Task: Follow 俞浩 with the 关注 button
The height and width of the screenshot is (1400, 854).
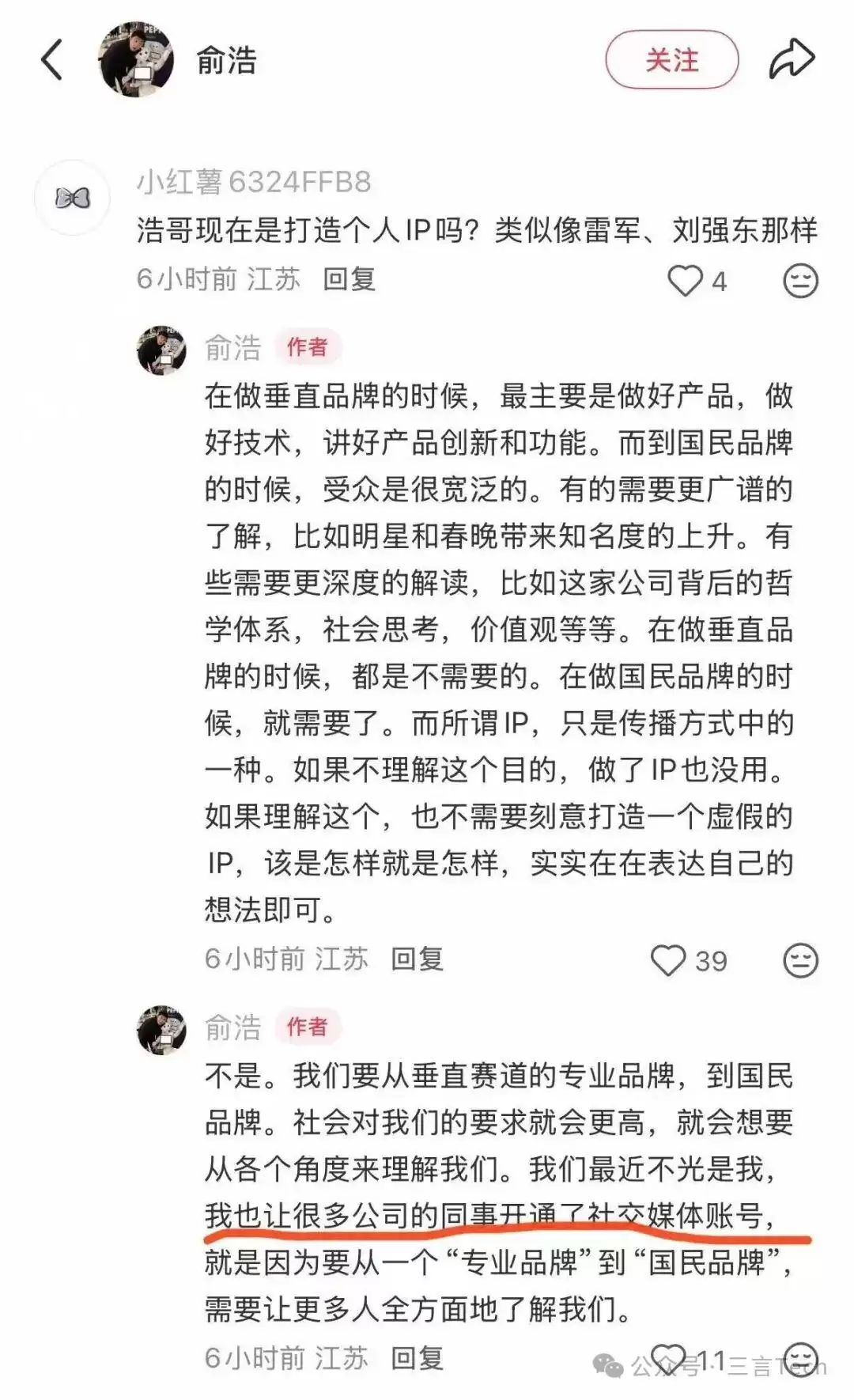Action: point(671,60)
